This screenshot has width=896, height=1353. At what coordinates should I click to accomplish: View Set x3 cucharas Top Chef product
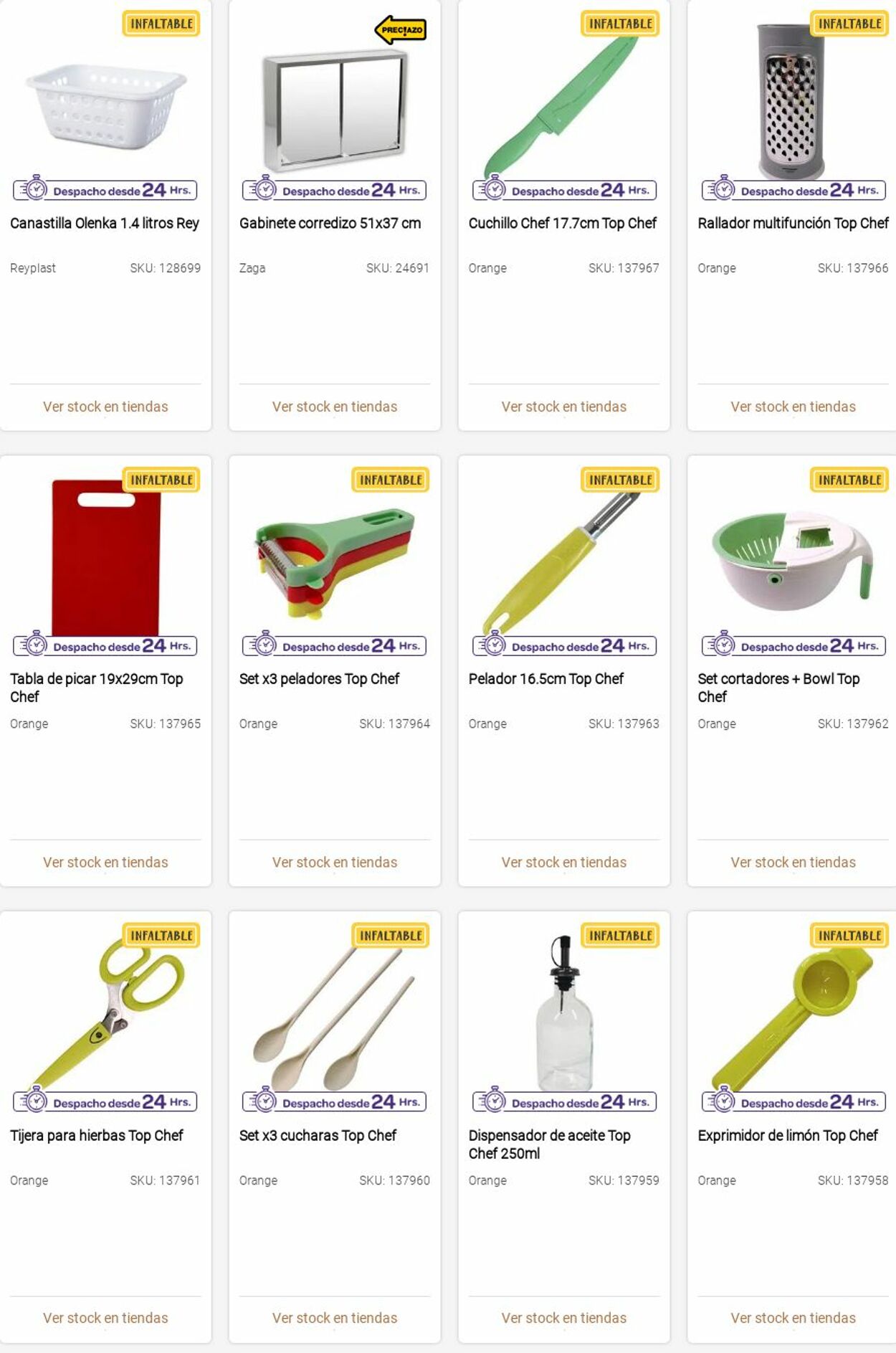[x=318, y=1135]
